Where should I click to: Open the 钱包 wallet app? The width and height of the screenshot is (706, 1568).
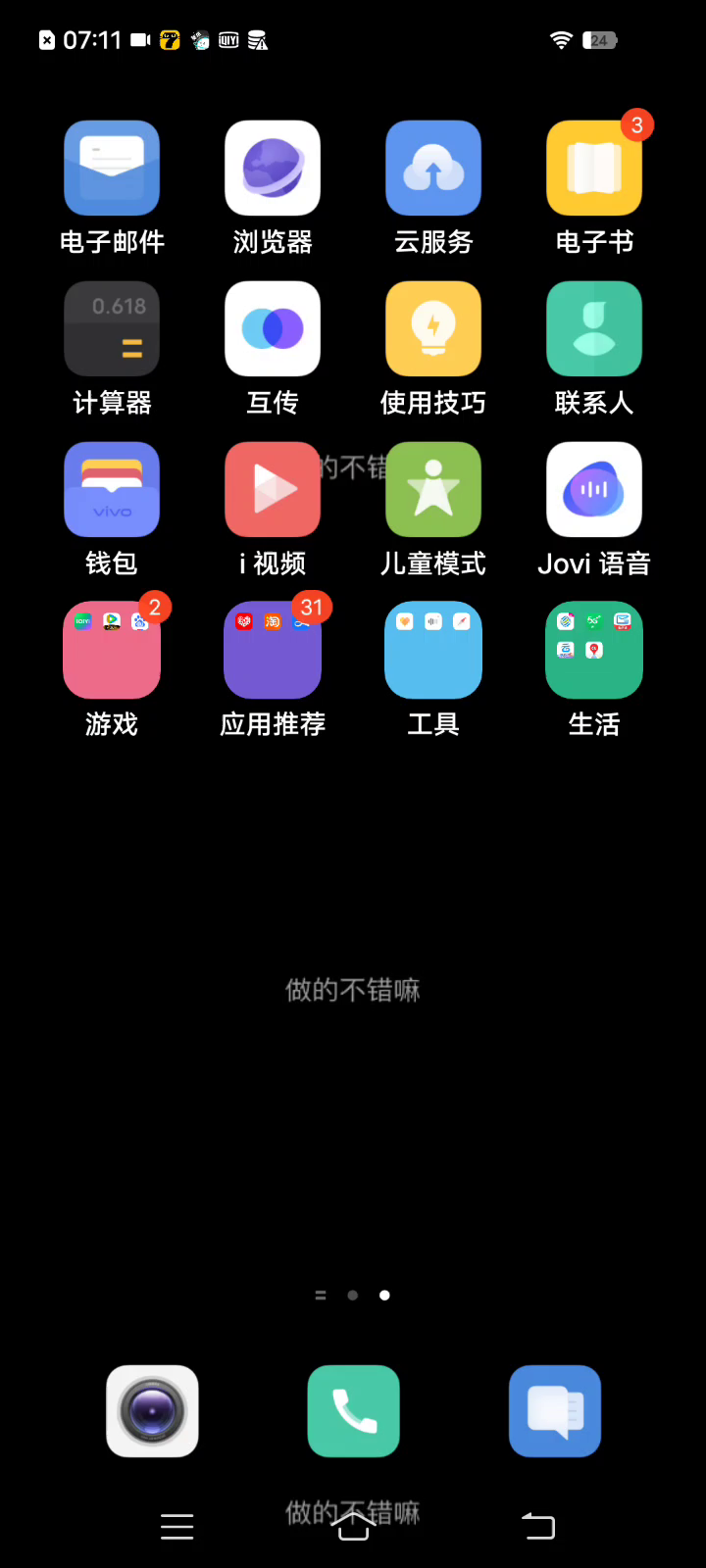[x=112, y=490]
